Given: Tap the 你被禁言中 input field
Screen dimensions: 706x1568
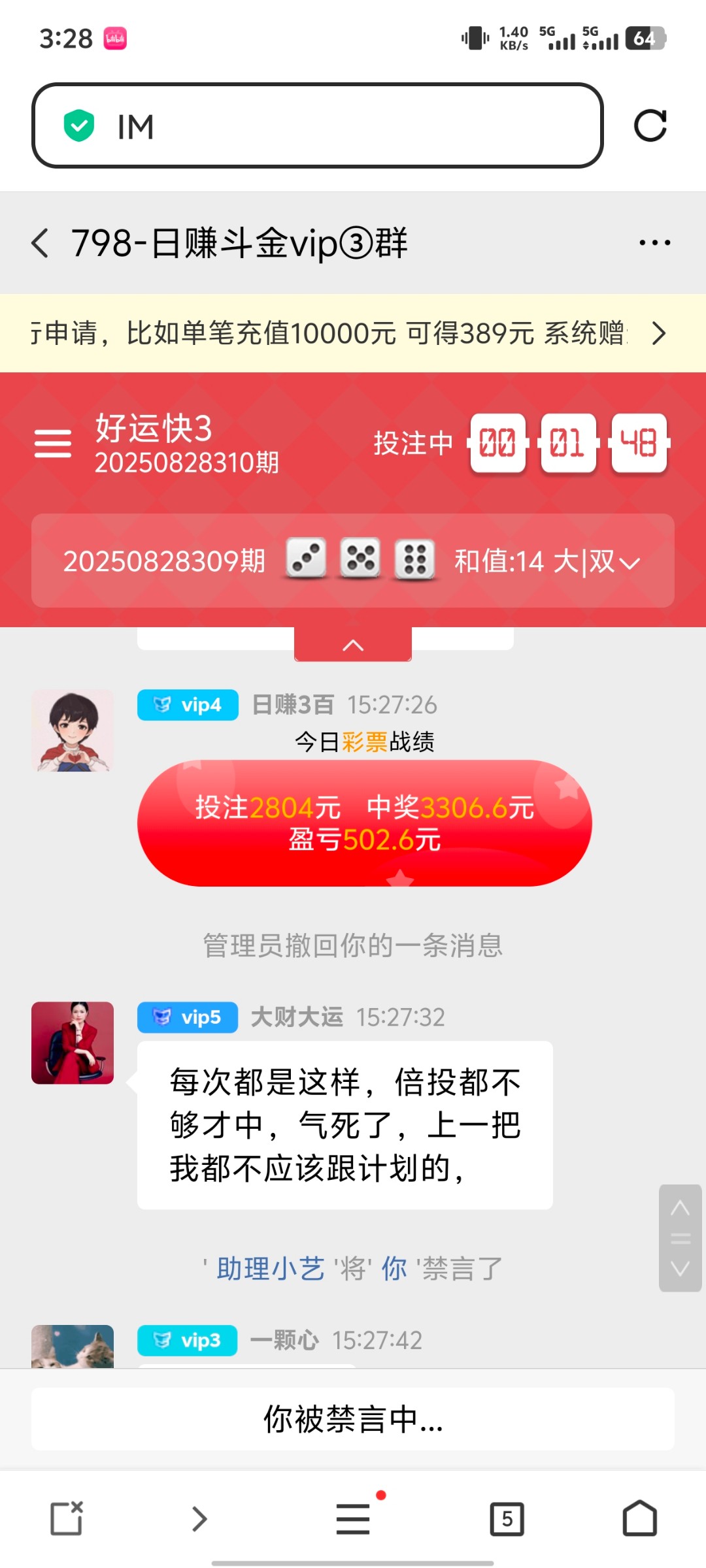Looking at the screenshot, I should pos(353,1418).
